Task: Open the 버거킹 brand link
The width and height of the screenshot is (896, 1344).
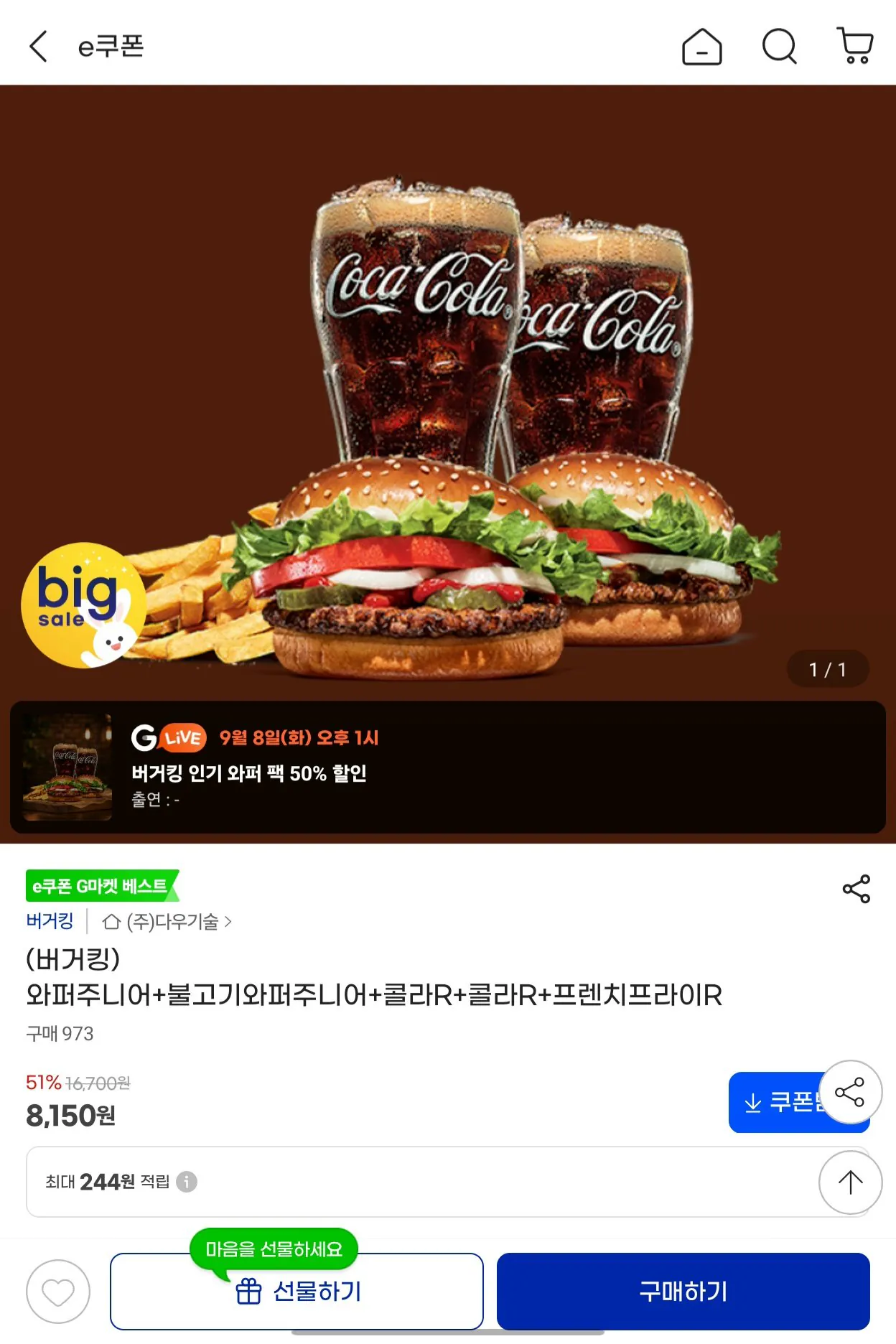Action: pyautogui.click(x=50, y=920)
